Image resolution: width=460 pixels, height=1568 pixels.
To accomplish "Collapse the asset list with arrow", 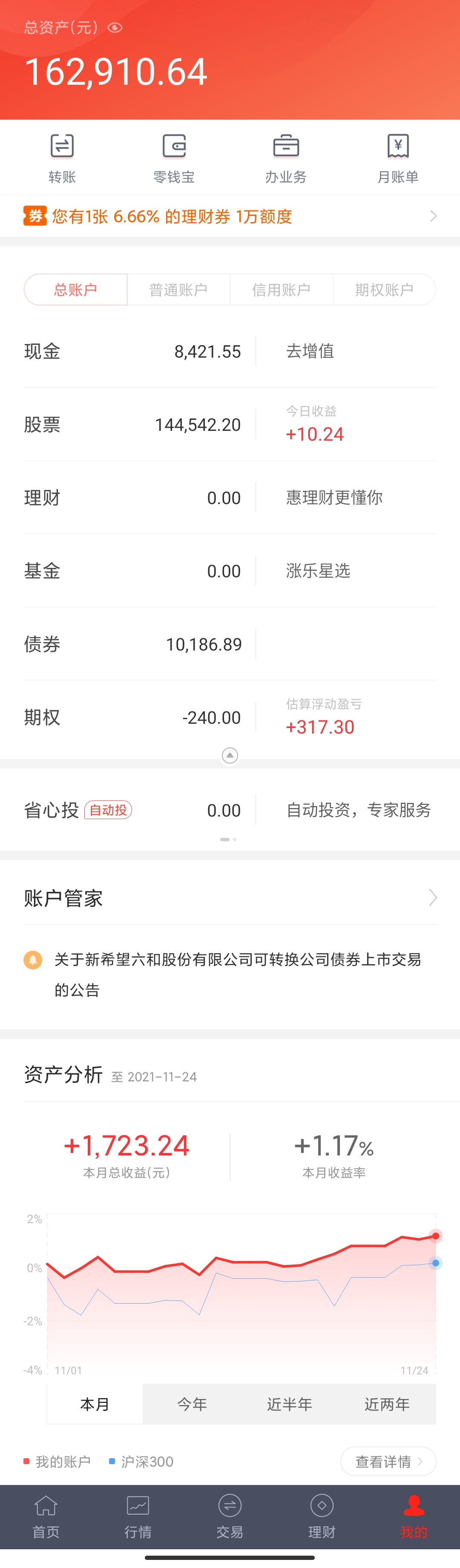I will [230, 755].
